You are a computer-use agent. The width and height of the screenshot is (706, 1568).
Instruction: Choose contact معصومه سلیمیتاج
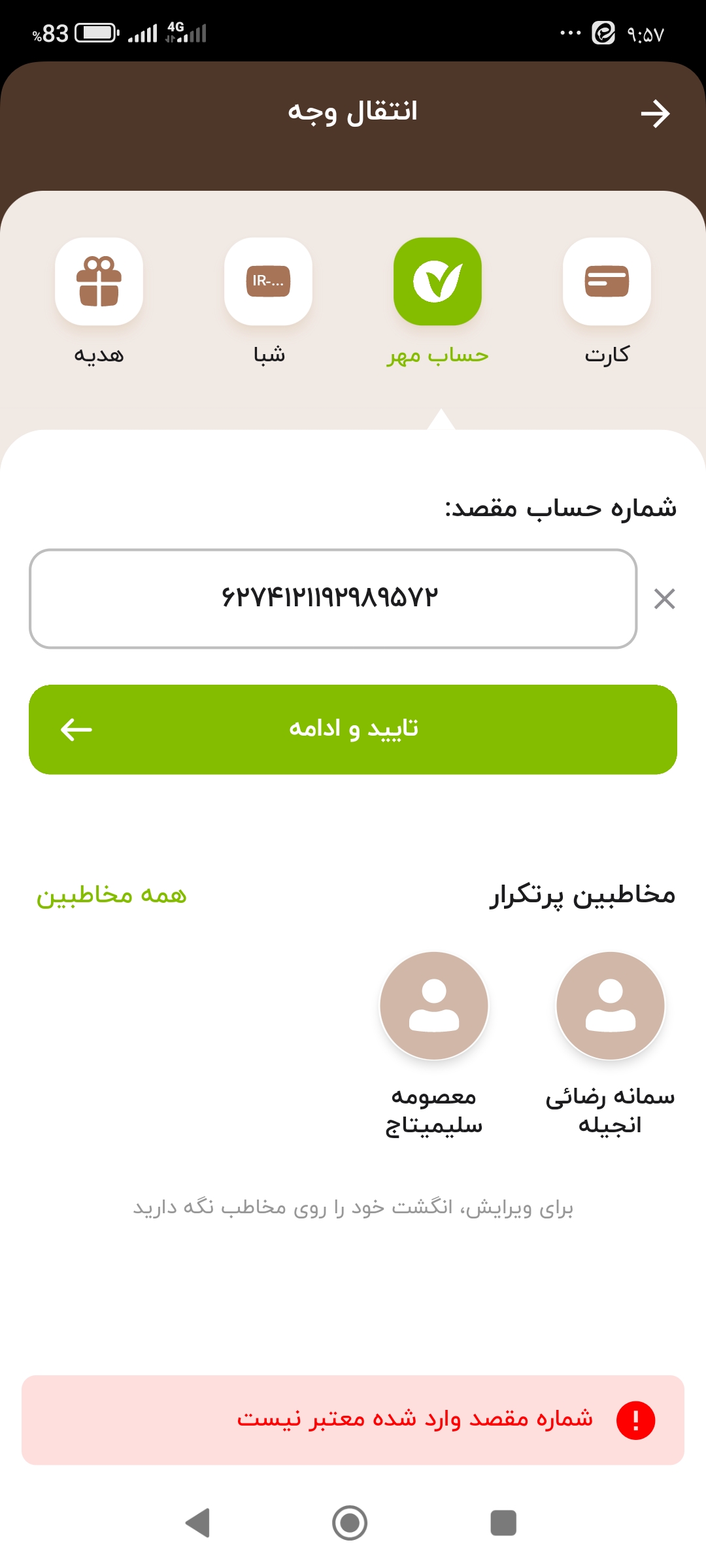(434, 1006)
